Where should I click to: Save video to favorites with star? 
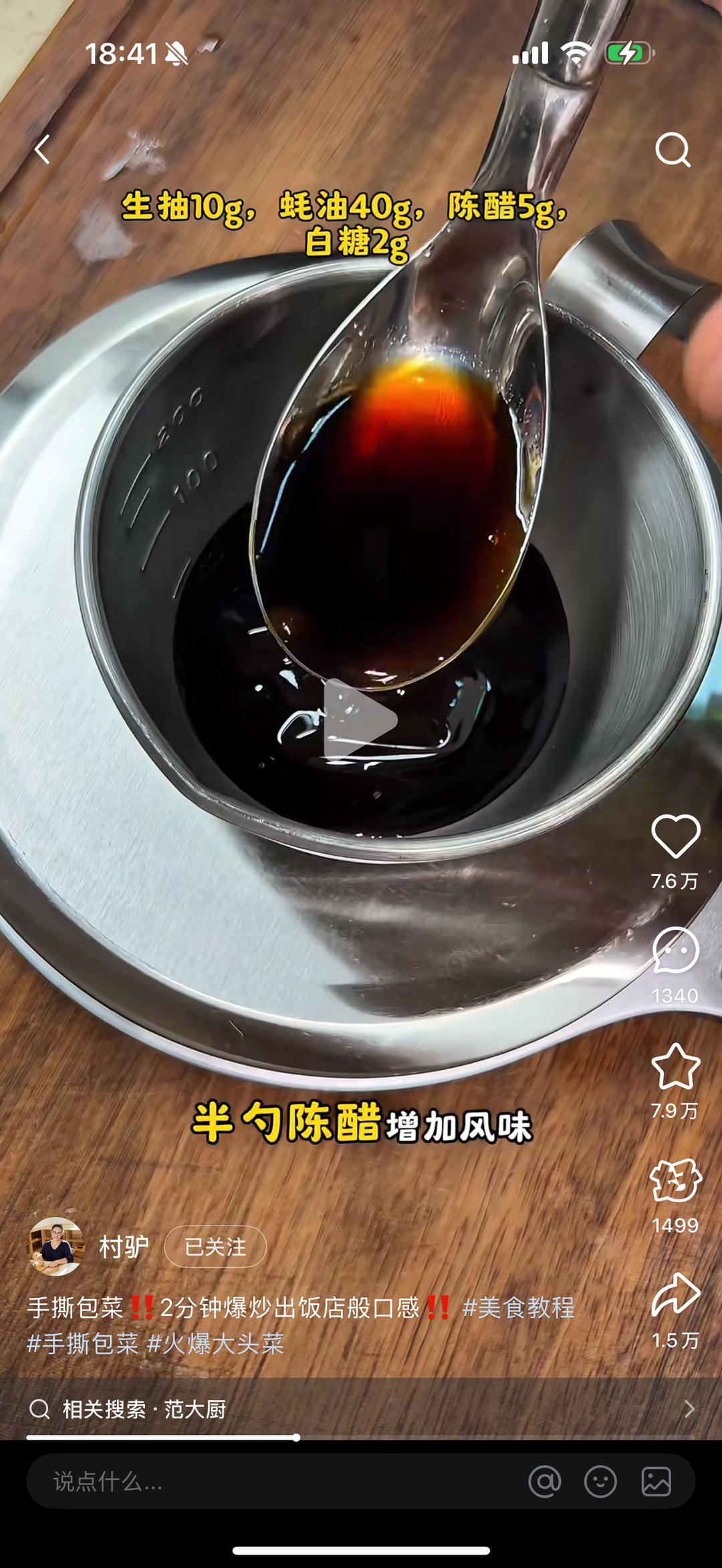(675, 1067)
